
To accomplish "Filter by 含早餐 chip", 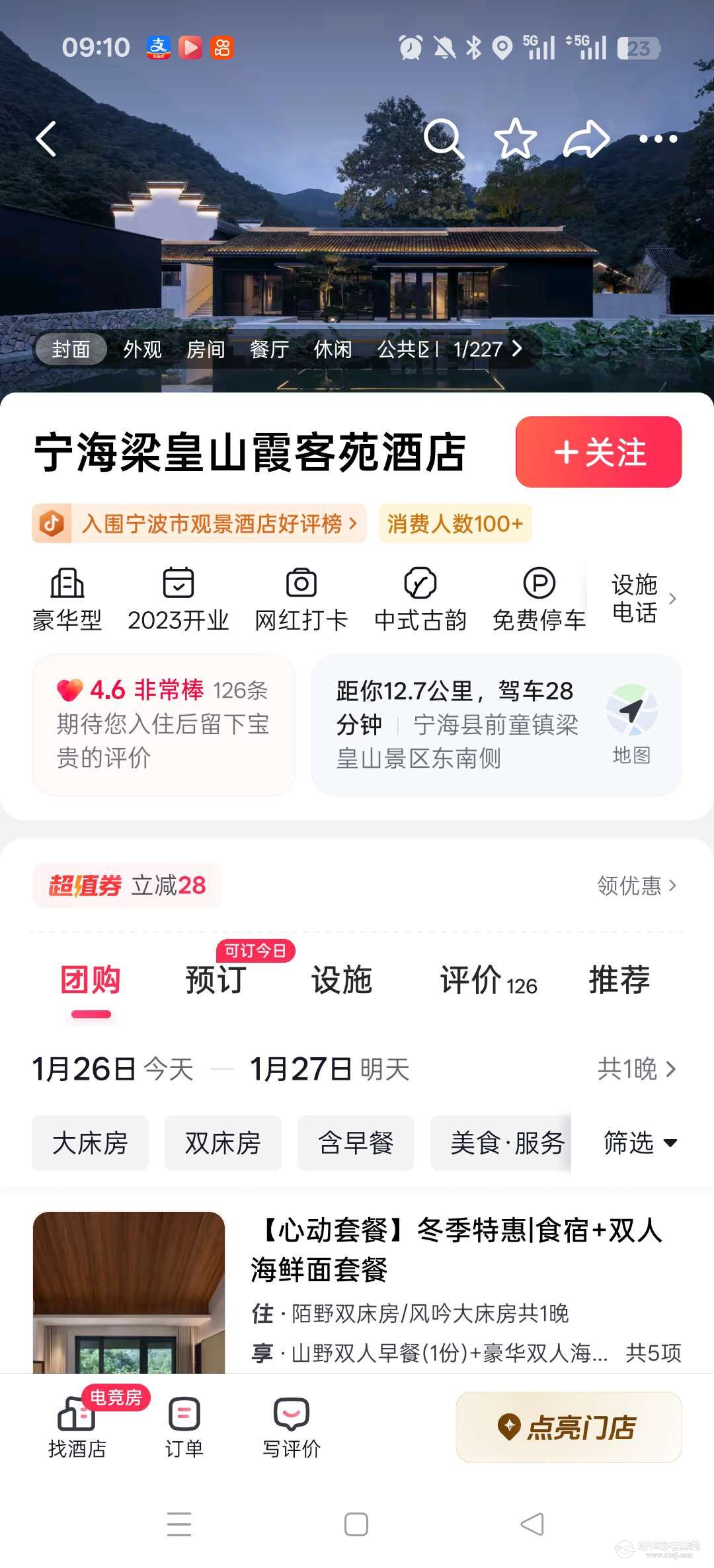I will click(356, 1142).
